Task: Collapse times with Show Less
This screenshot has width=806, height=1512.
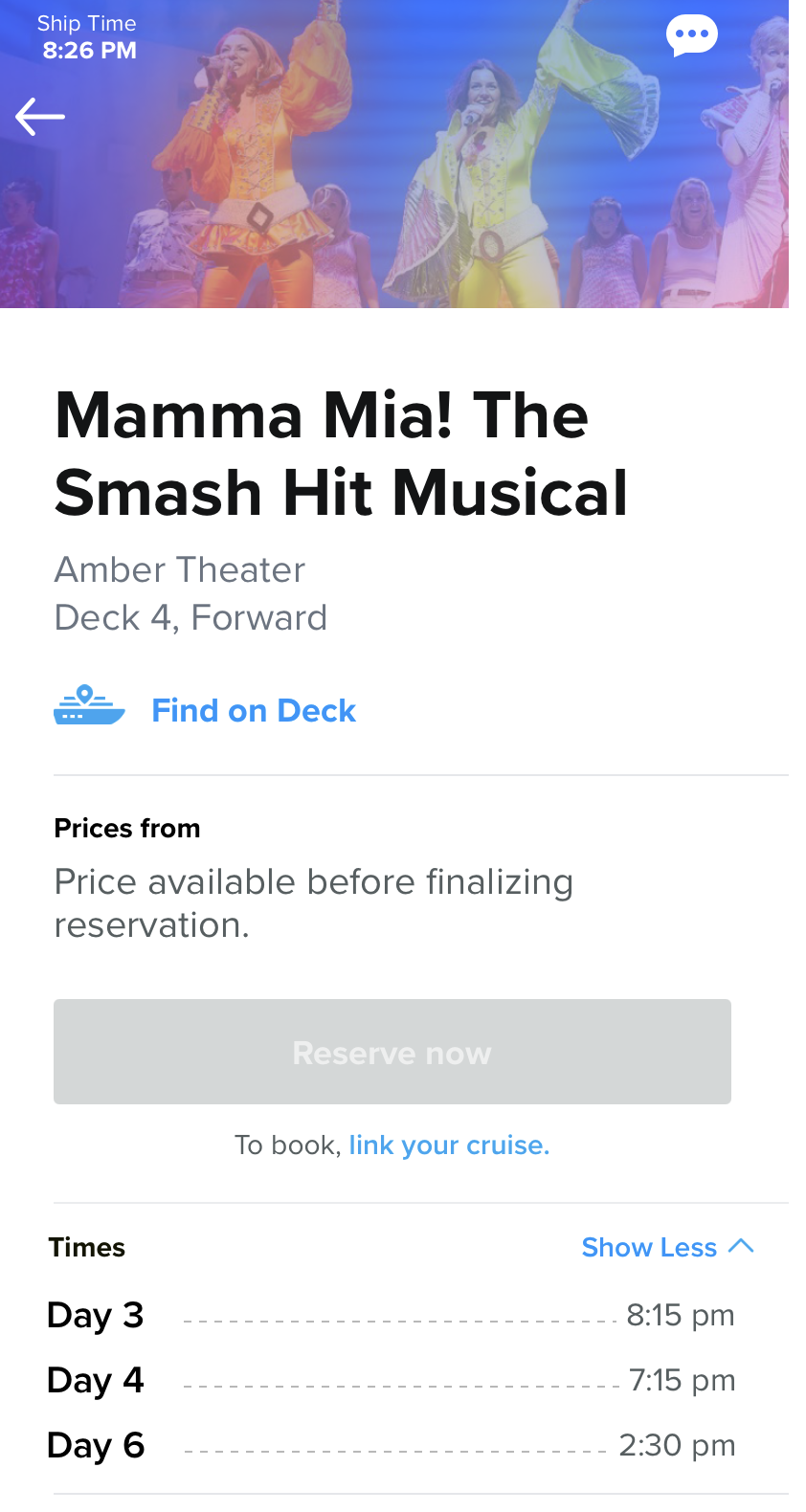Action: point(668,1247)
